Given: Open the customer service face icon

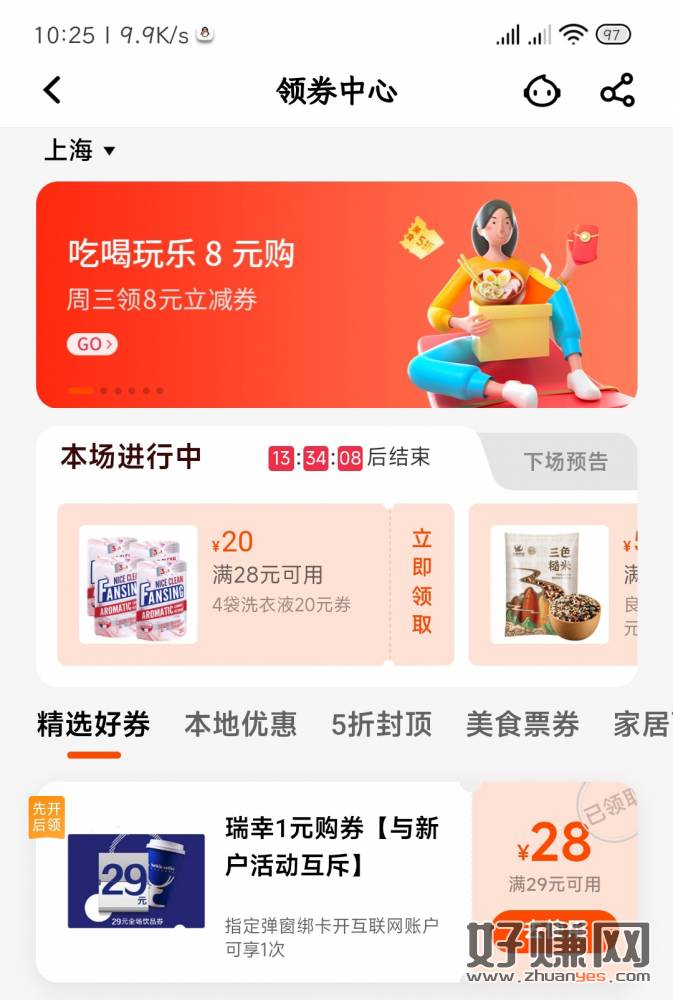Looking at the screenshot, I should pyautogui.click(x=541, y=92).
